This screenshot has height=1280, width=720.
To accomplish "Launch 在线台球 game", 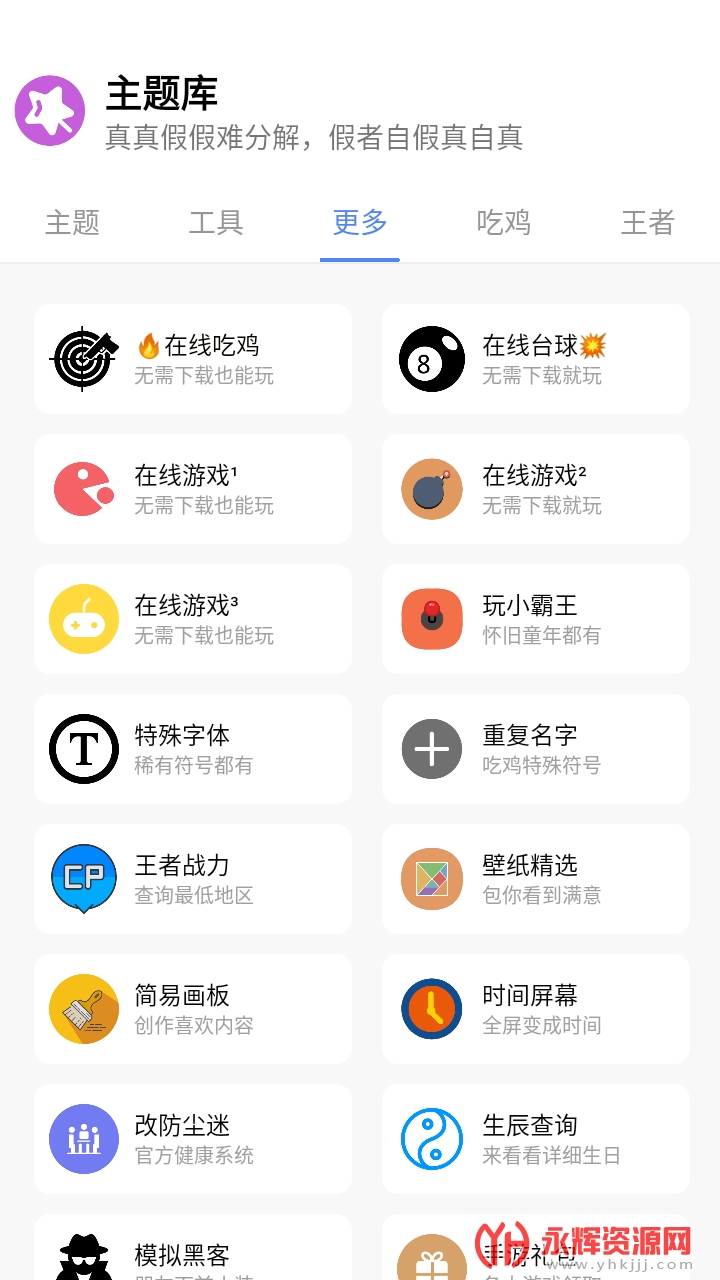I will 536,359.
